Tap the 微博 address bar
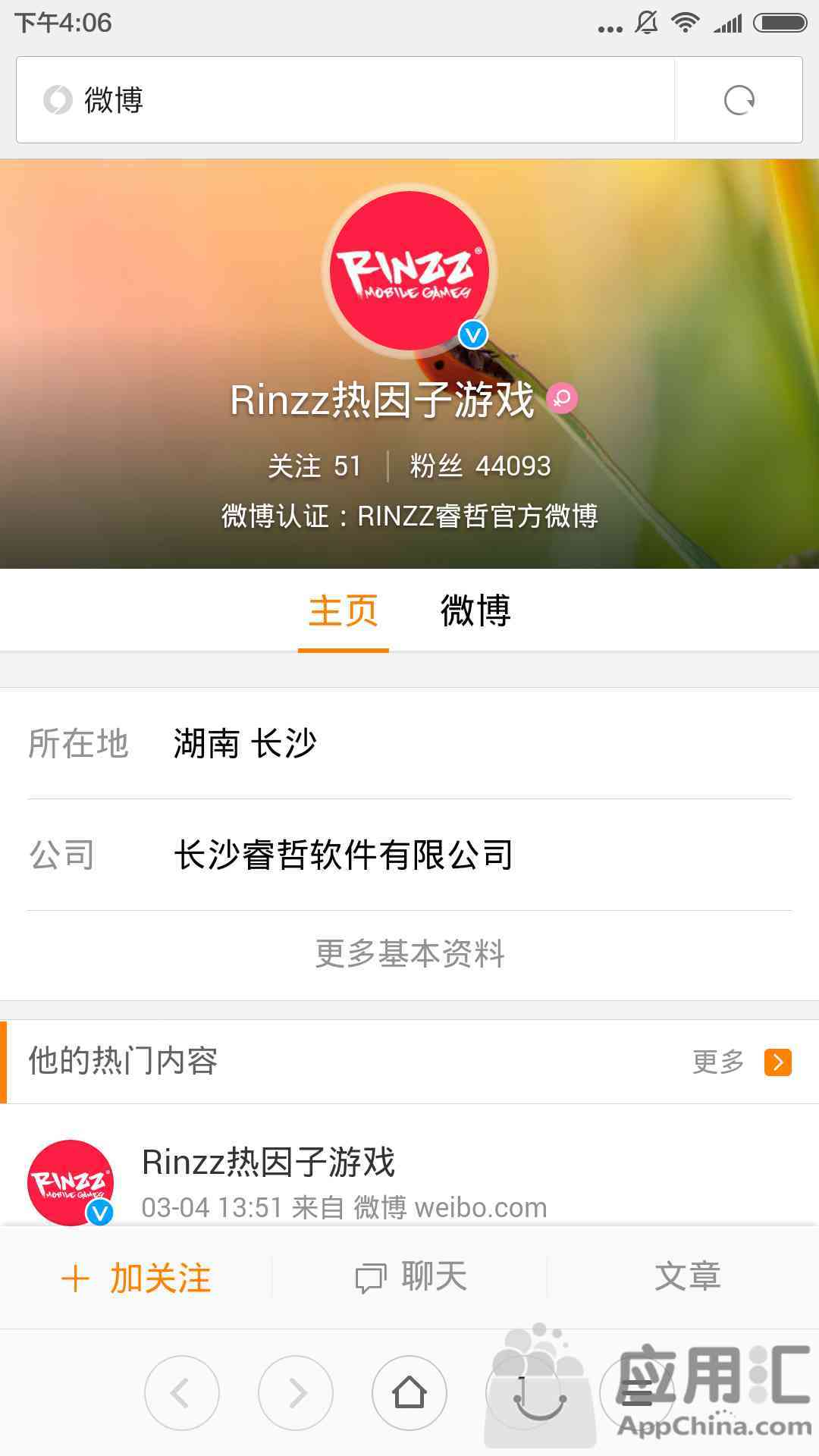Screen dimensions: 819x1456 [345, 100]
